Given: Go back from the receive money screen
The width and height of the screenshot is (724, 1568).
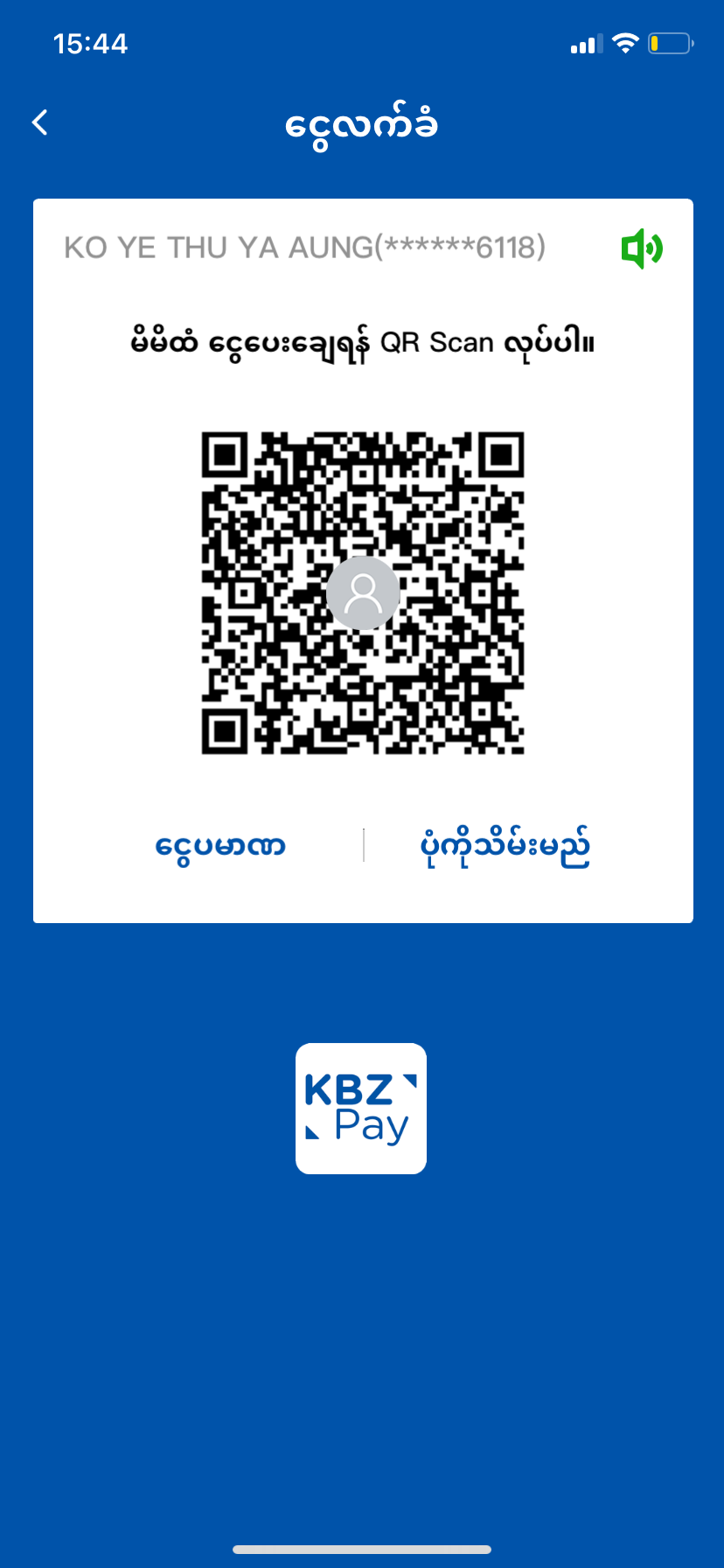Looking at the screenshot, I should (40, 122).
